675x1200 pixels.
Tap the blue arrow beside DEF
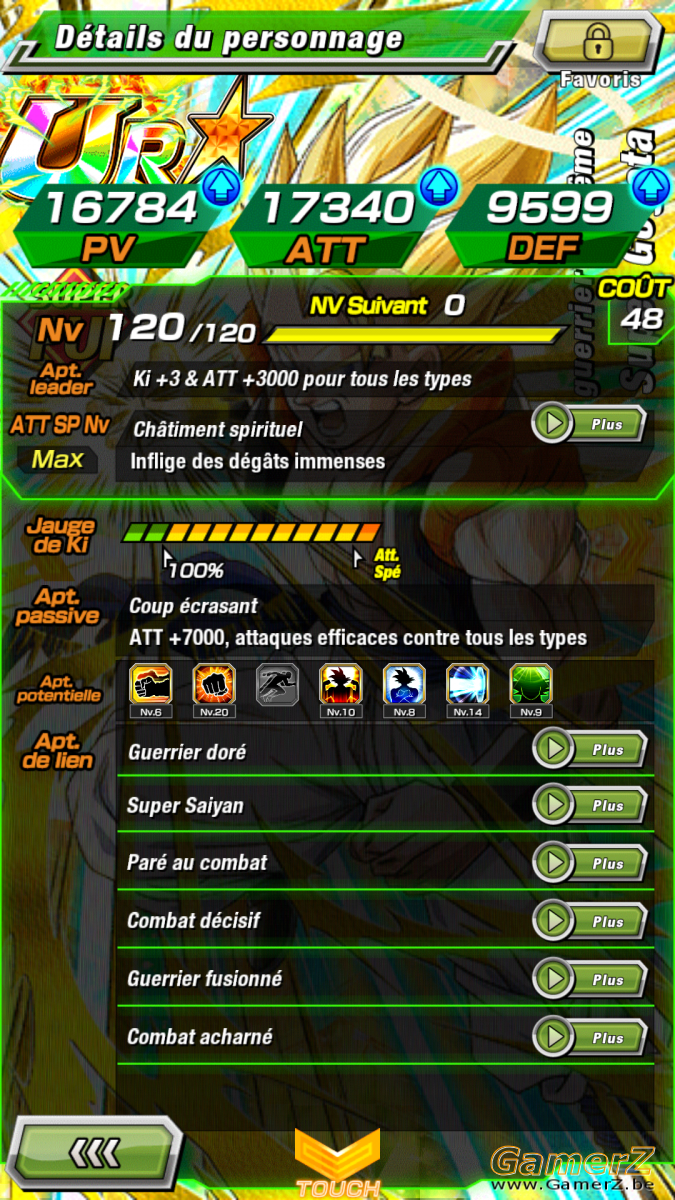click(650, 185)
